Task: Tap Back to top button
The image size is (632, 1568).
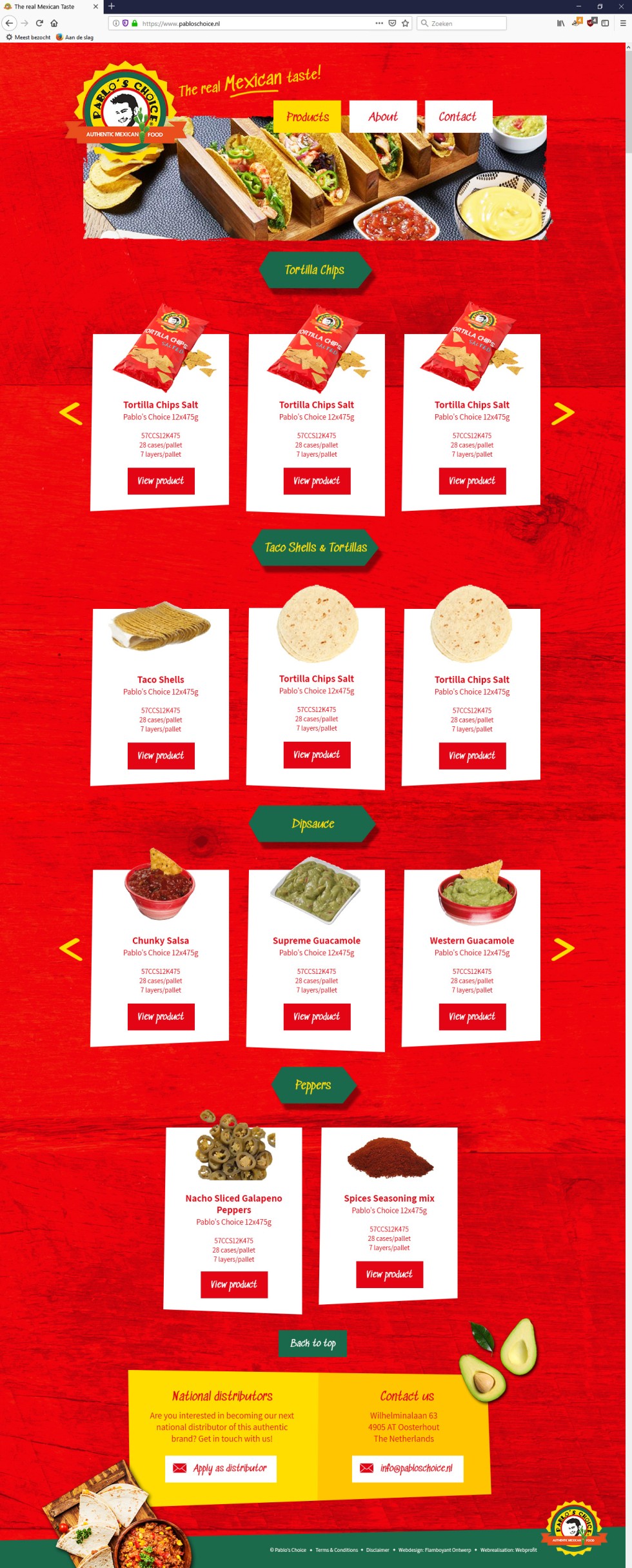Action: pos(313,1343)
